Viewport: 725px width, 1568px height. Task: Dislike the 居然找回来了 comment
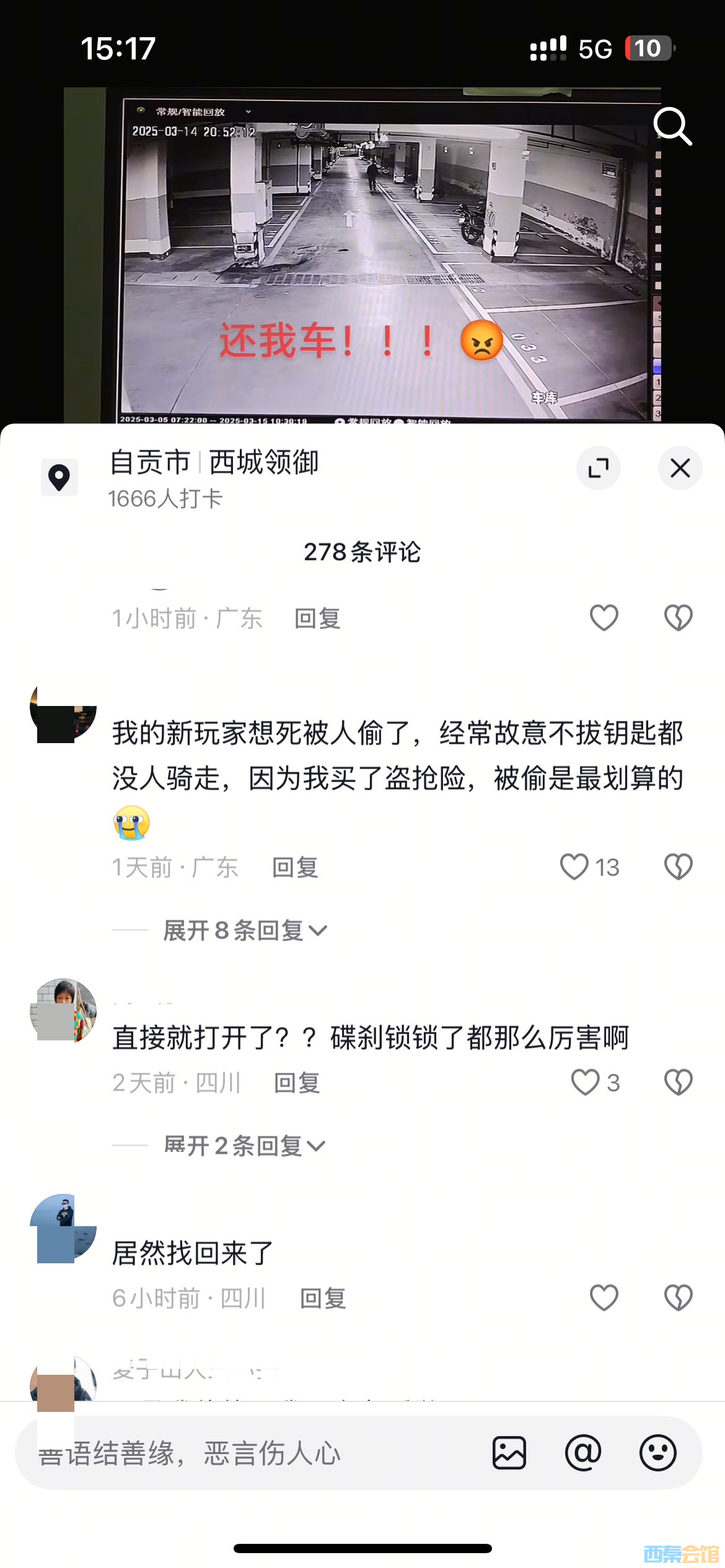[x=678, y=1298]
